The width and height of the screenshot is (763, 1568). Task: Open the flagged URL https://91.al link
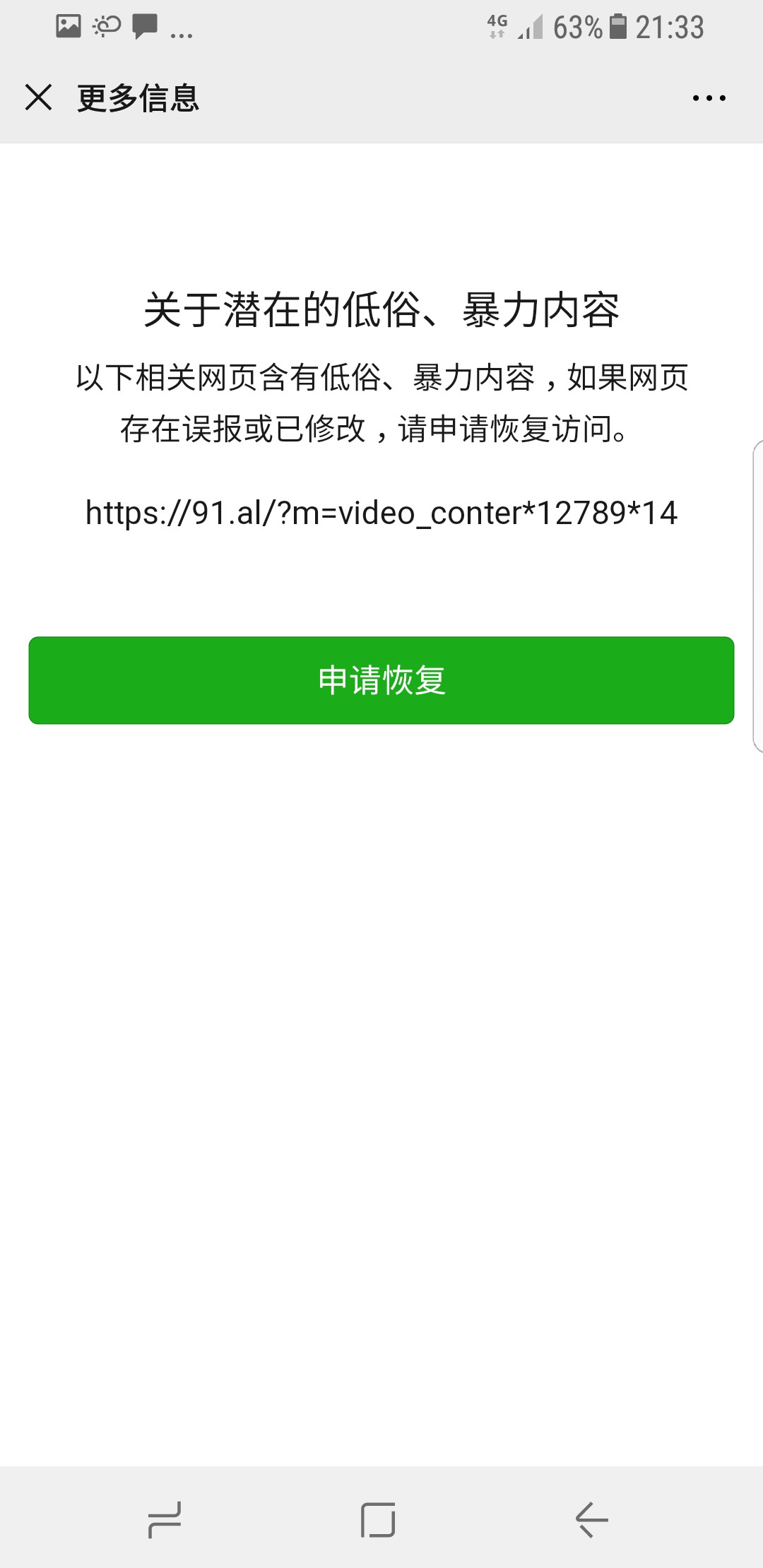pos(381,515)
